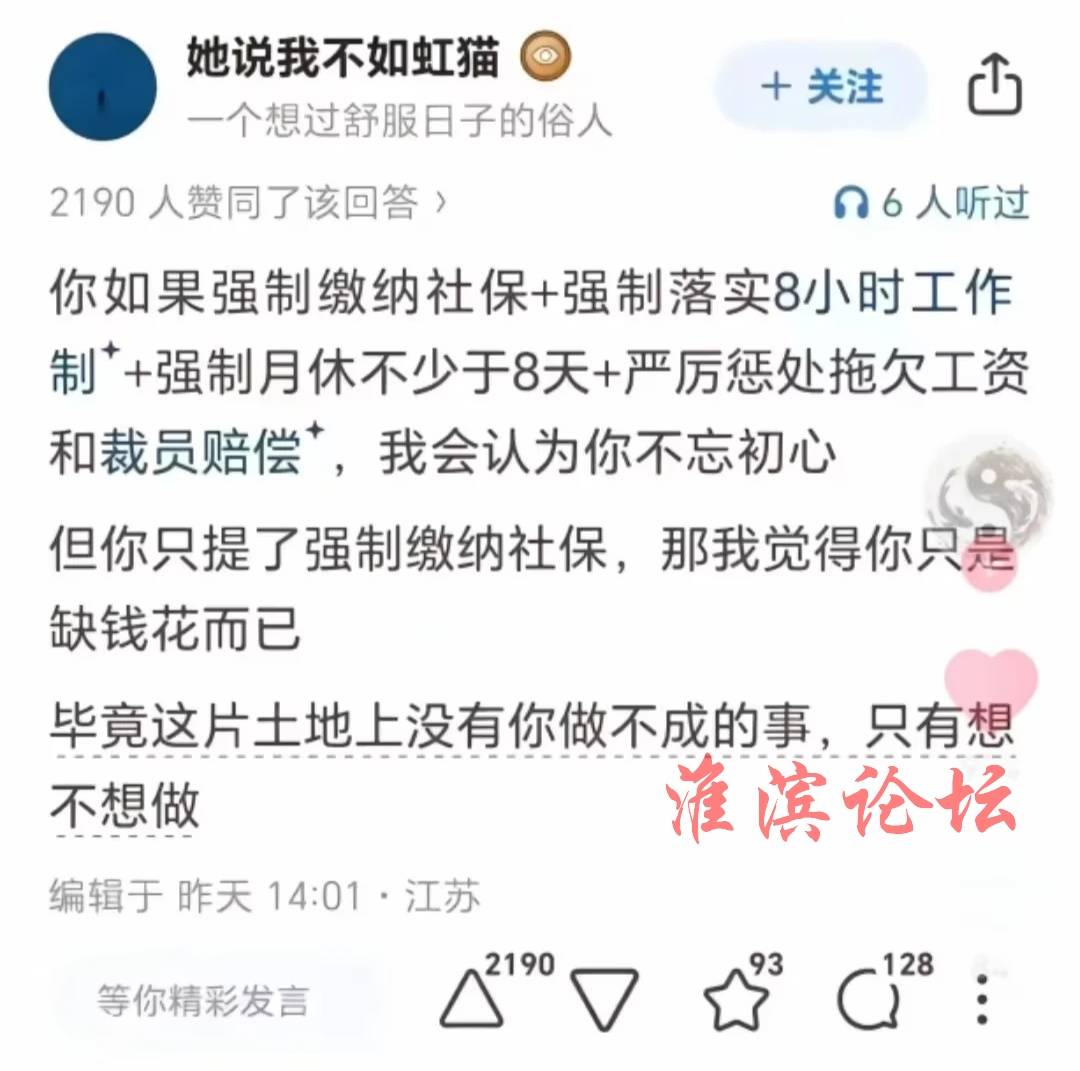Follow the author 她说我不如虹猫

(822, 87)
